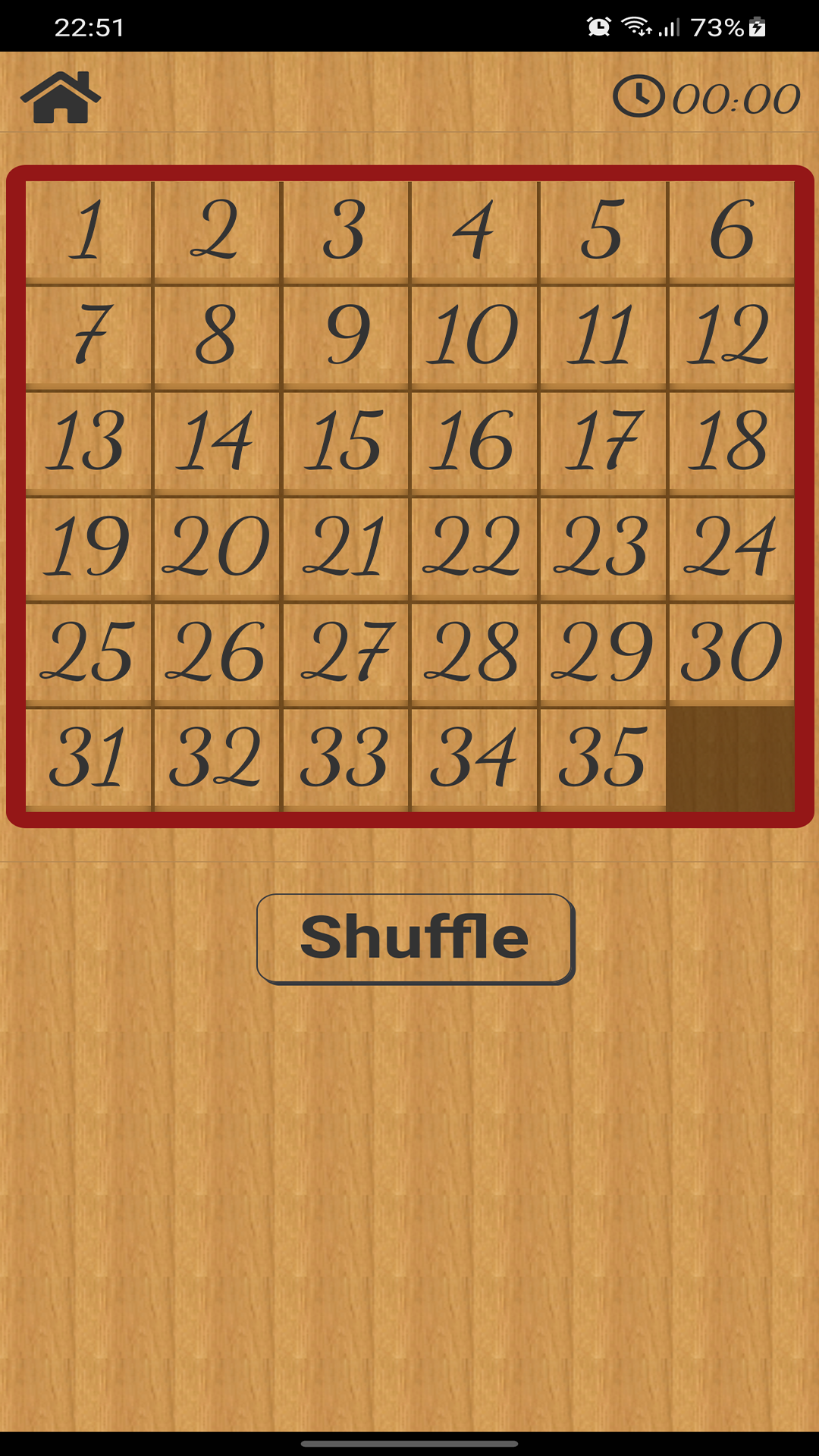Screen dimensions: 819x1456
Task: Tap tile number 13
Action: coord(87,440)
